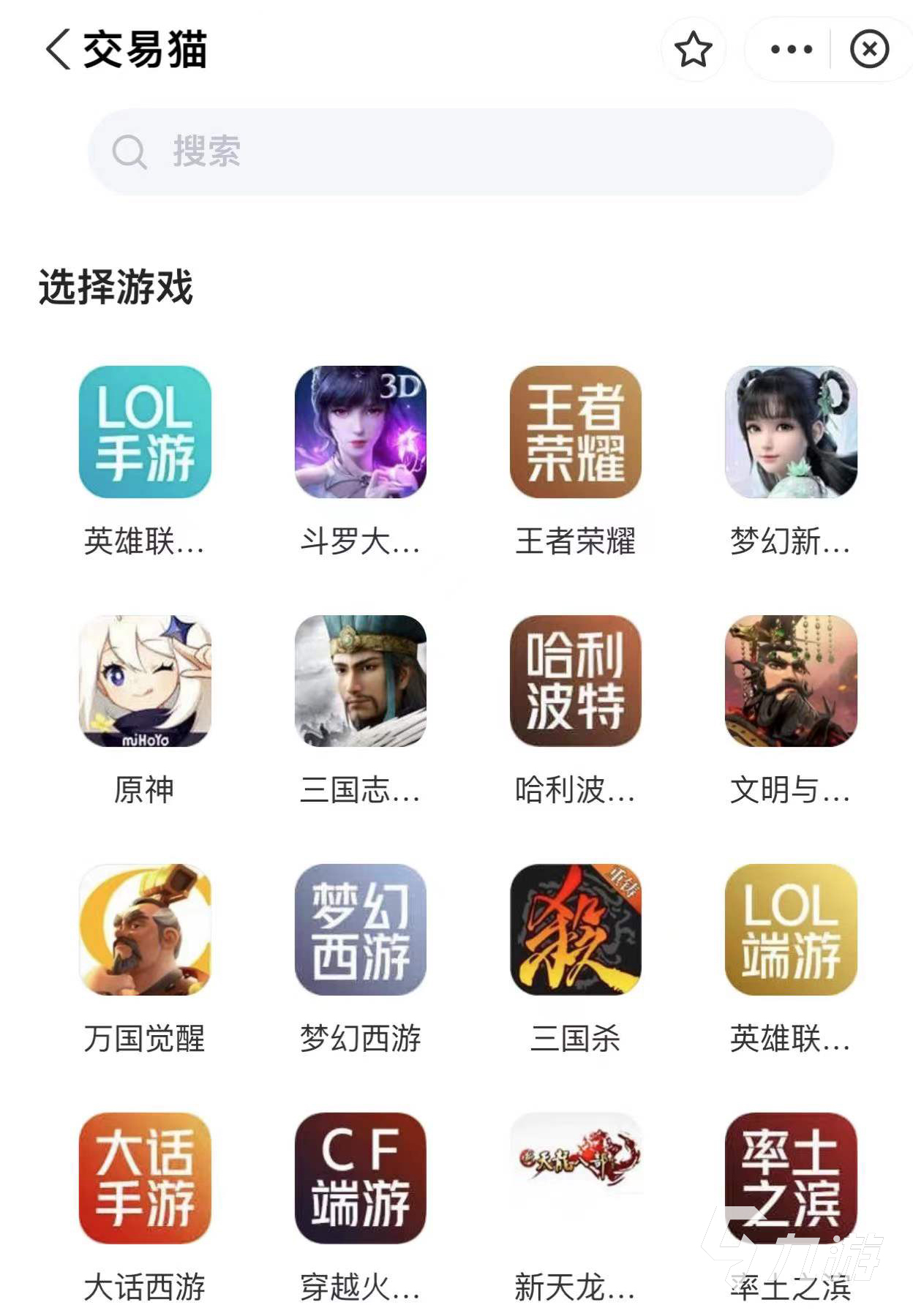Select the LOL手游 game tile

(145, 432)
